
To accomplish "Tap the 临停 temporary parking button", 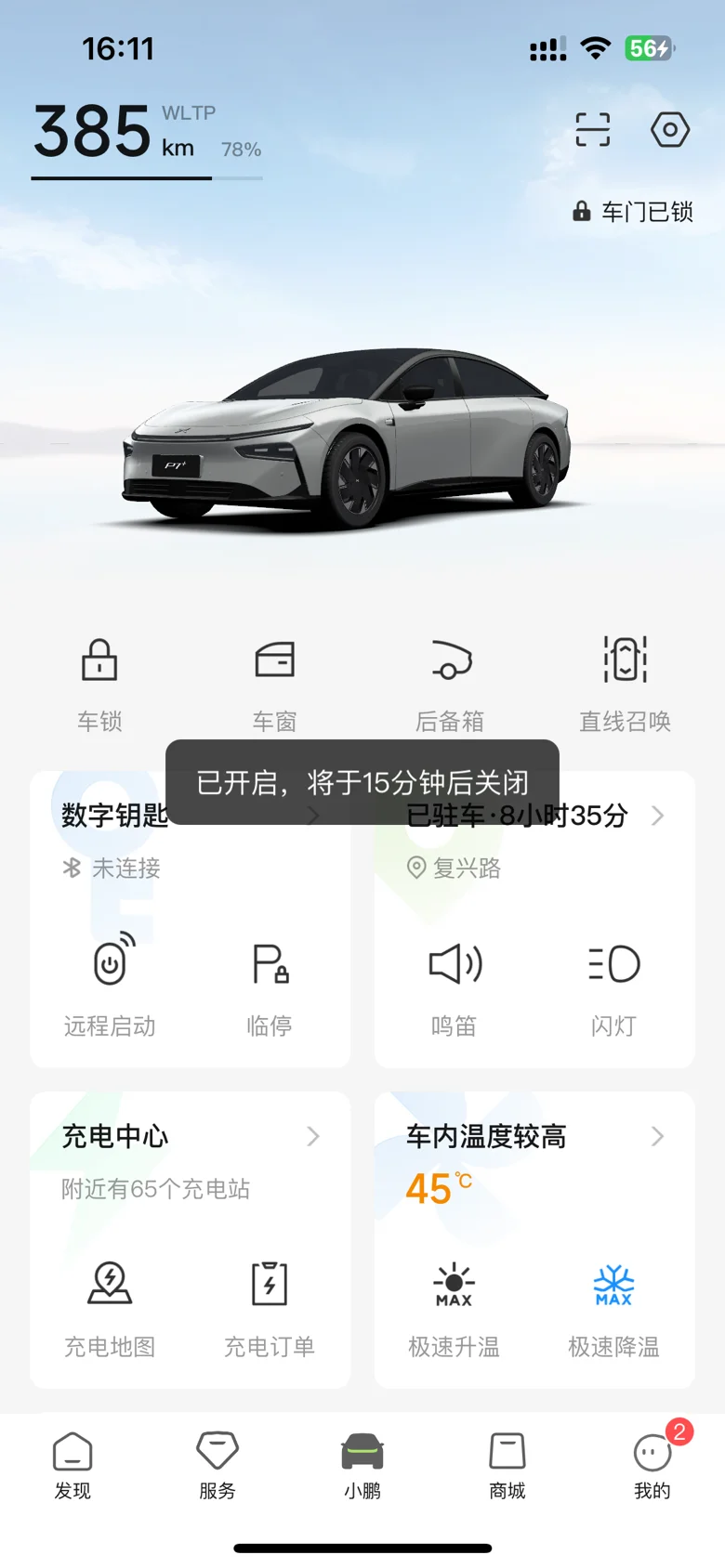I will tap(270, 989).
